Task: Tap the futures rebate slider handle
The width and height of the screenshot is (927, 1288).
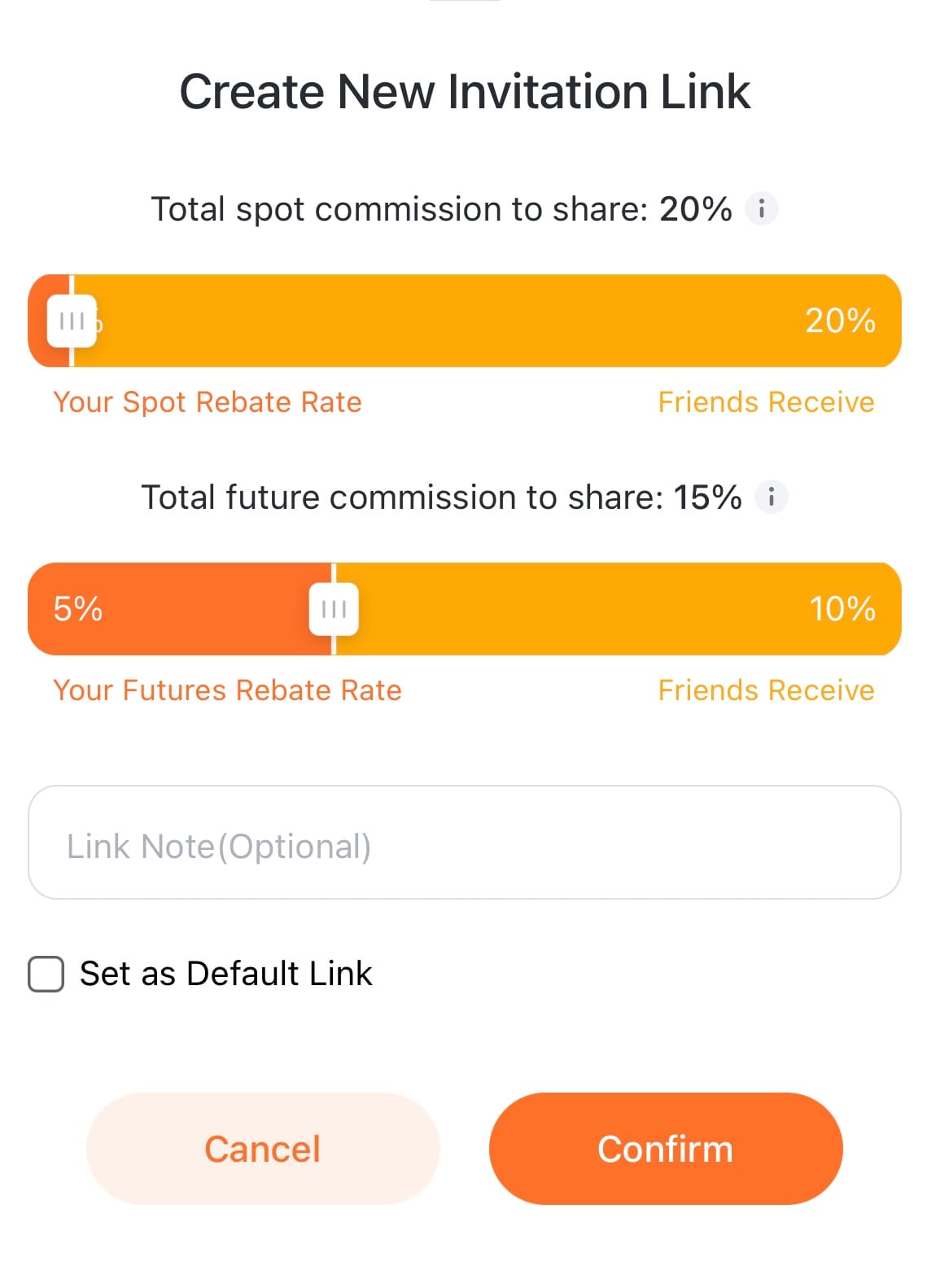Action: [x=334, y=609]
